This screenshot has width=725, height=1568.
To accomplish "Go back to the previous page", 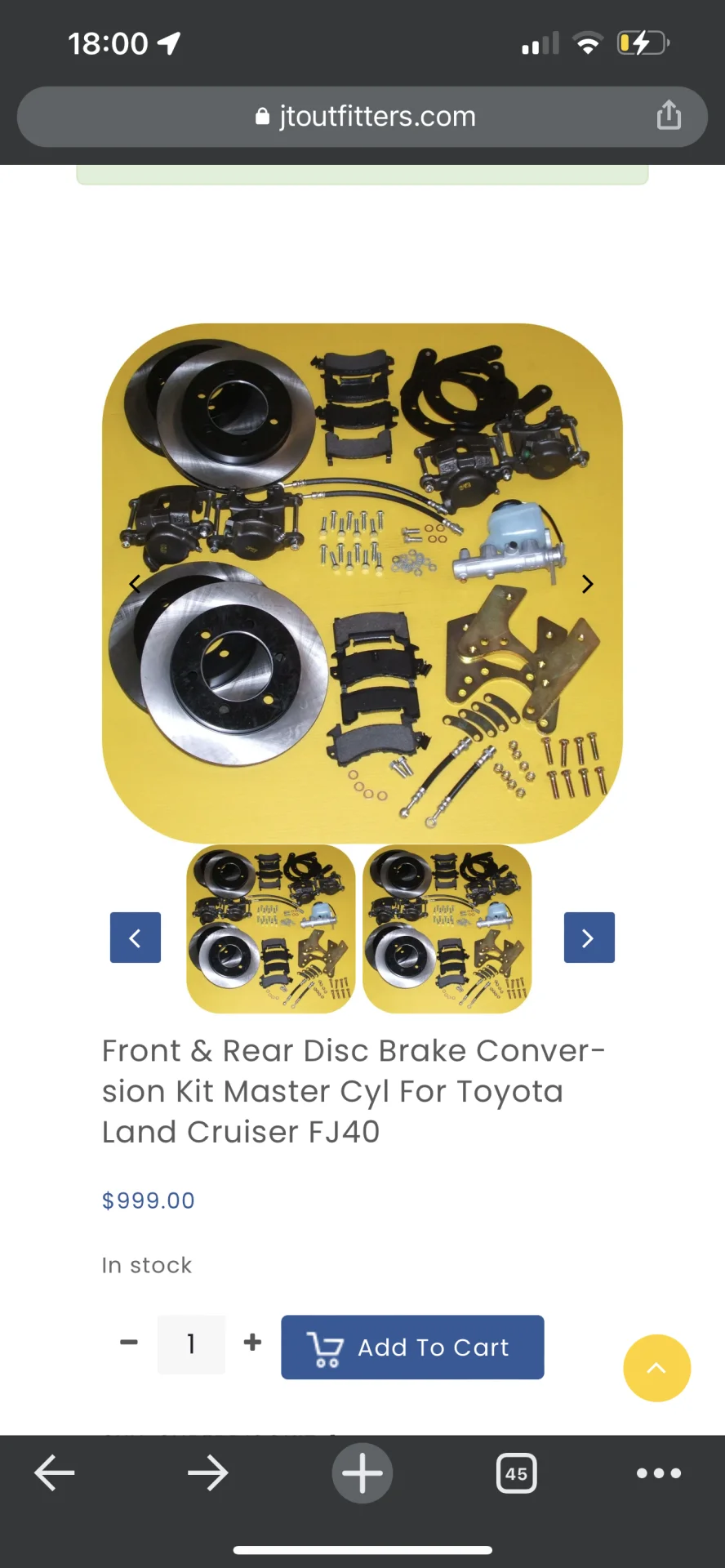I will [x=55, y=1473].
